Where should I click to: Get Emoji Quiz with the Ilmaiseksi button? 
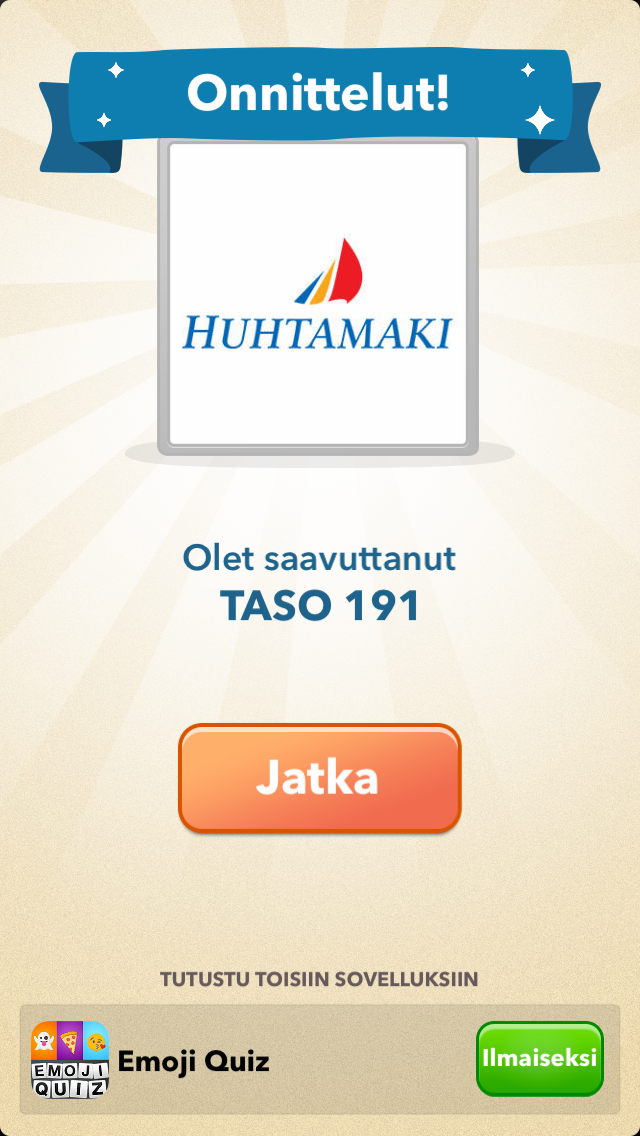[539, 1058]
